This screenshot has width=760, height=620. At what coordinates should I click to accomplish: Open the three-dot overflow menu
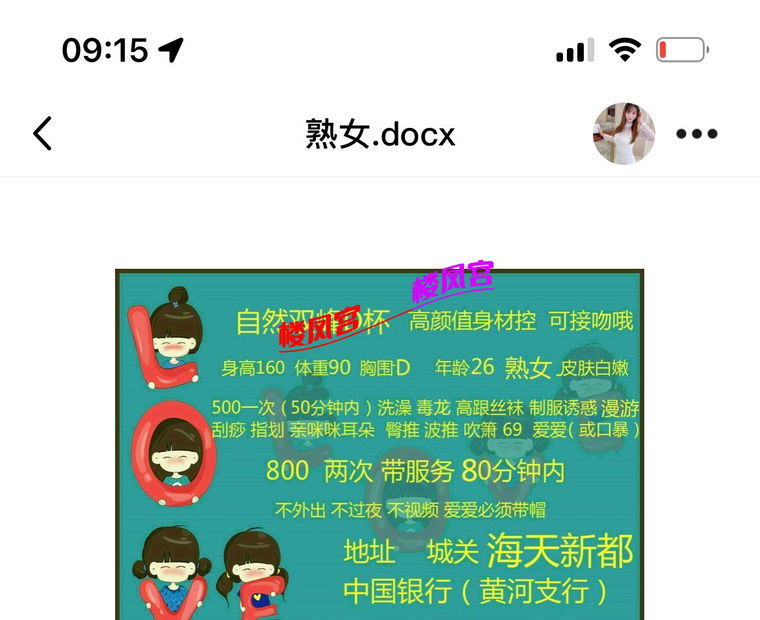click(x=697, y=134)
